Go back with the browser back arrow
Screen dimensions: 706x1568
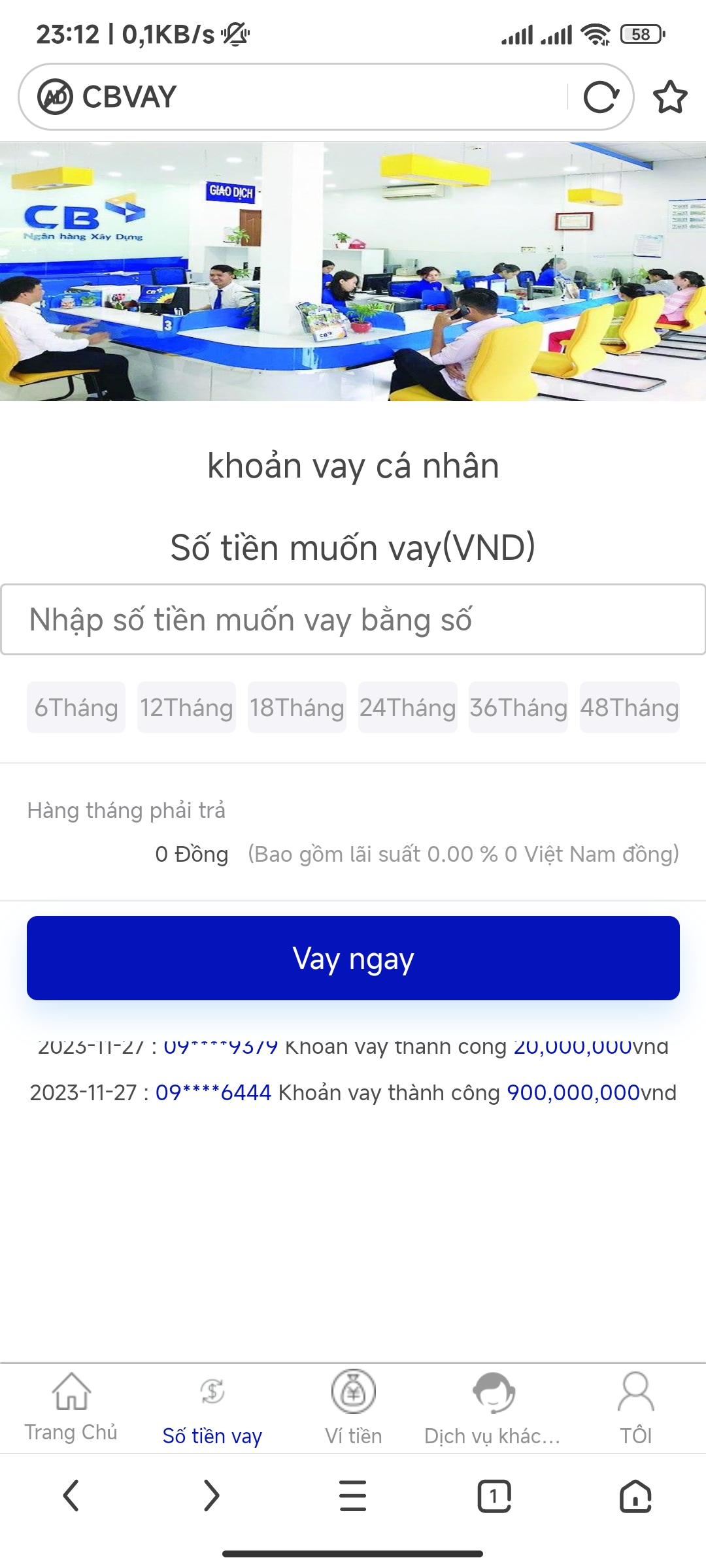pyautogui.click(x=71, y=1495)
